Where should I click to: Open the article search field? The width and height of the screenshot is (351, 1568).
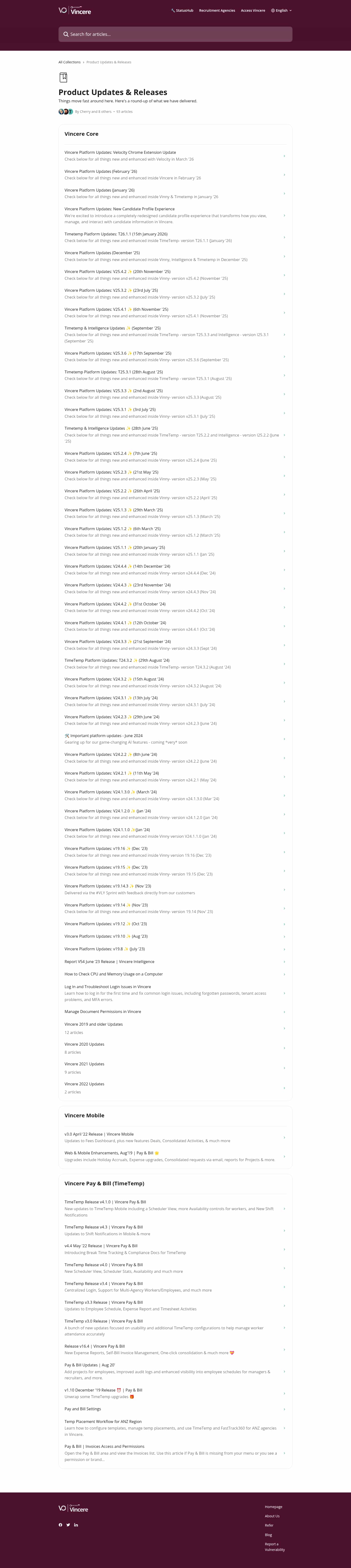pyautogui.click(x=175, y=34)
